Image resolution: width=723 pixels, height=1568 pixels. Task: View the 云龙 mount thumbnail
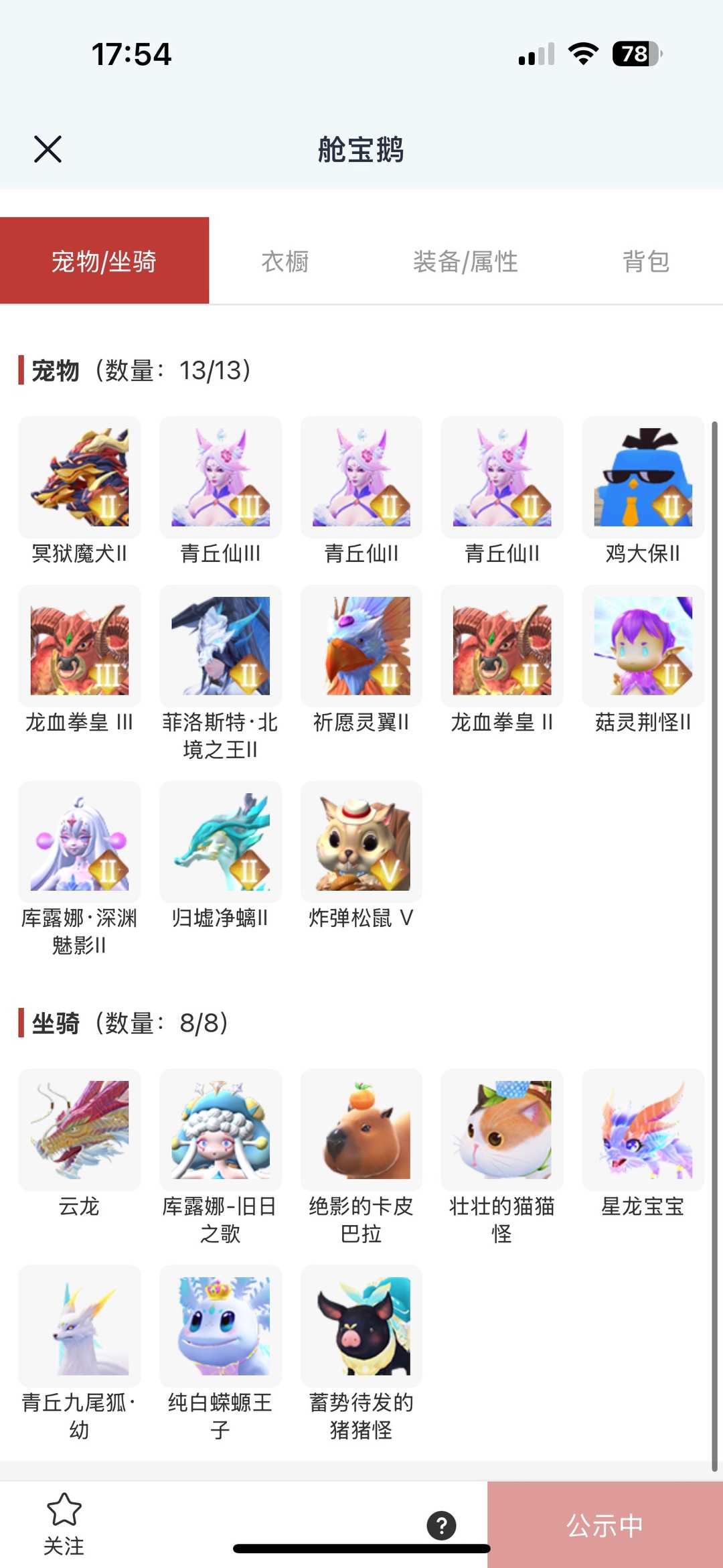79,1131
